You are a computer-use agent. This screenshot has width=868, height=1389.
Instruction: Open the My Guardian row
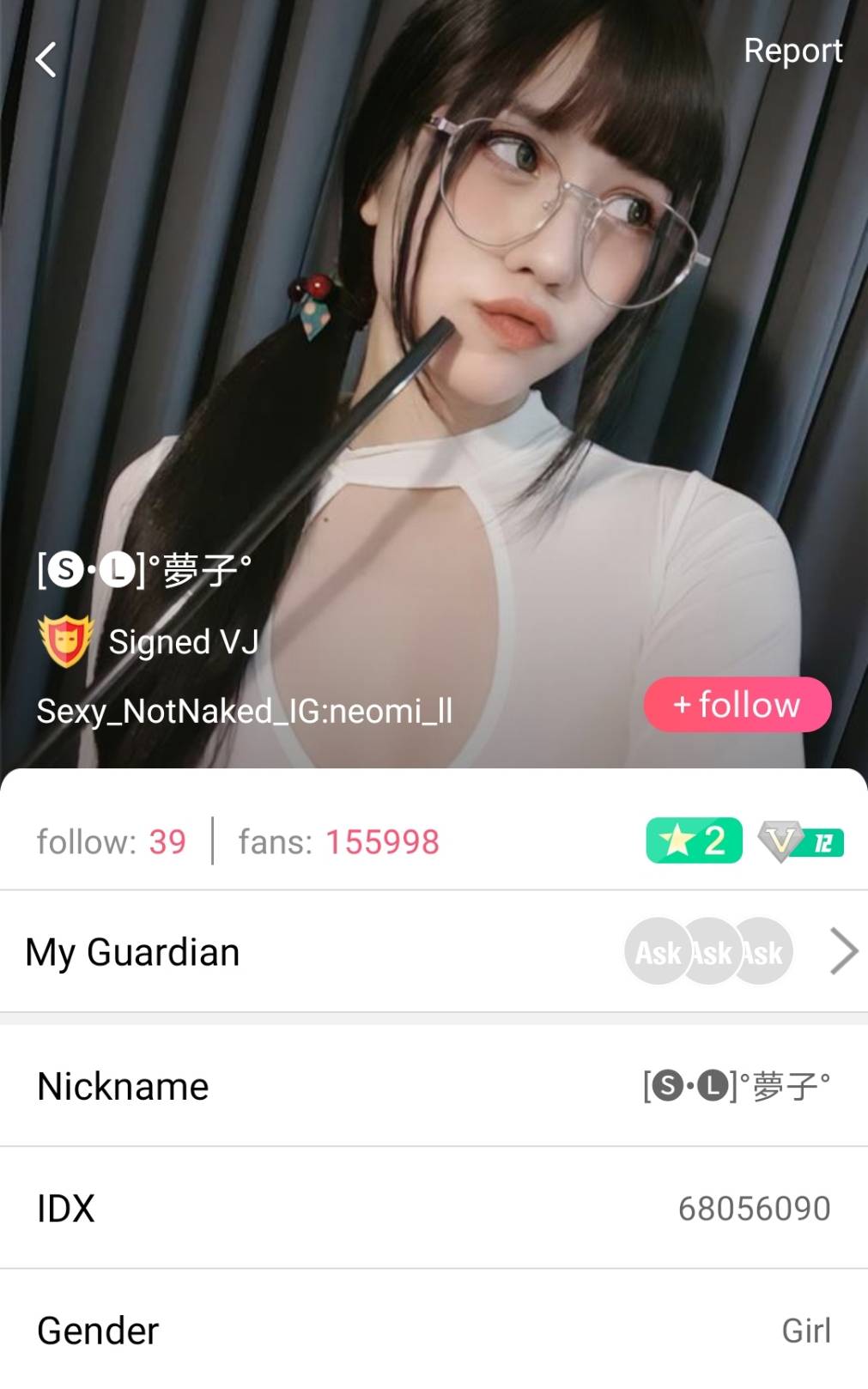click(434, 952)
